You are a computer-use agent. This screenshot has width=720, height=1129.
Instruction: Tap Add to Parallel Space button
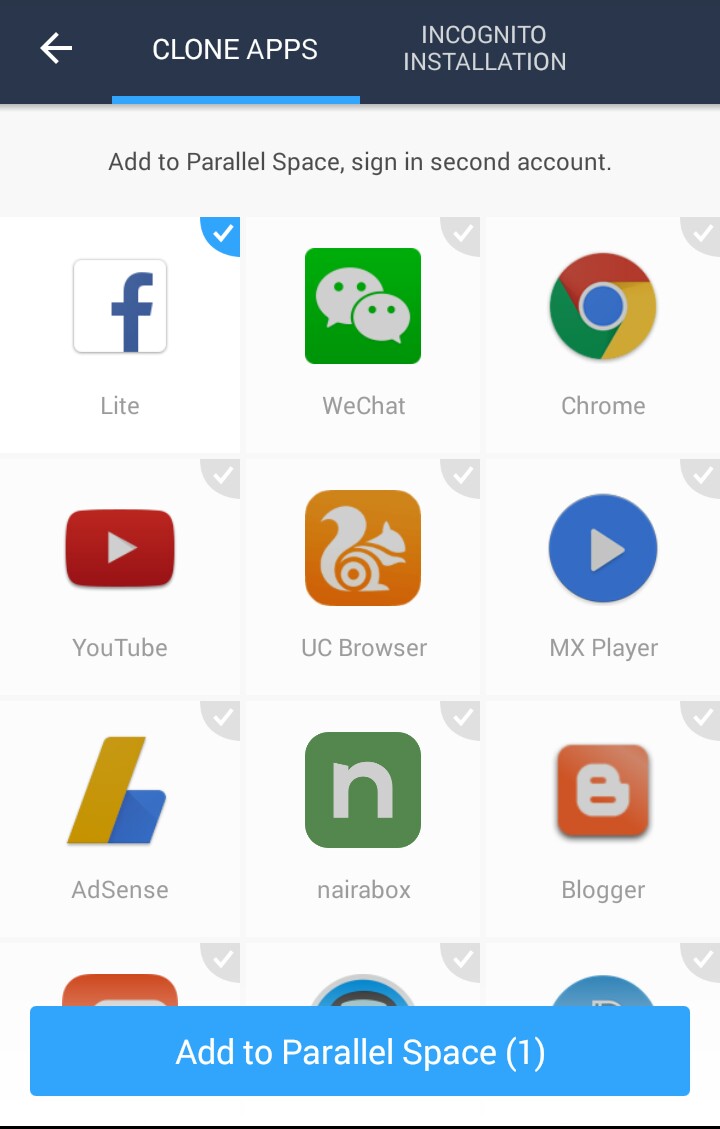pyautogui.click(x=360, y=1051)
